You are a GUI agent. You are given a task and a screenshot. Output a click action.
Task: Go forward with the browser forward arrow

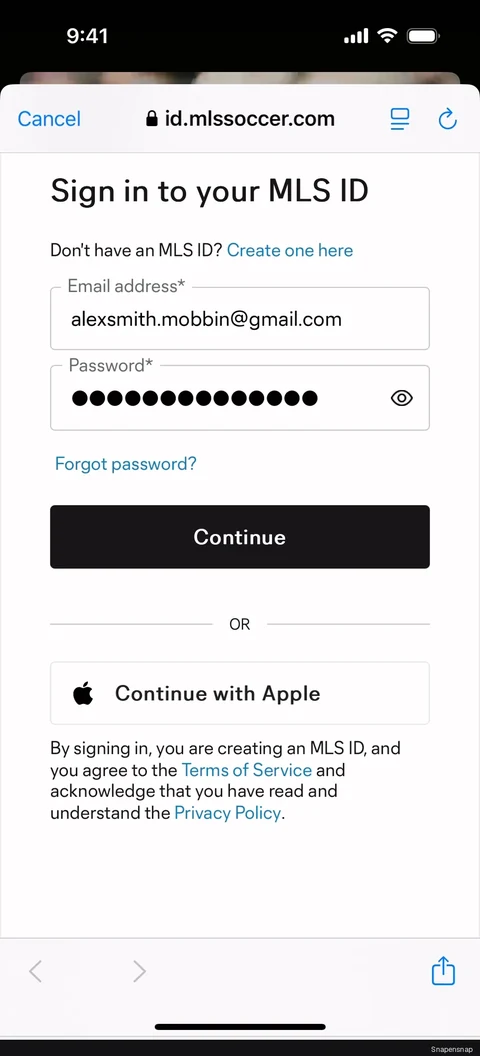click(139, 971)
